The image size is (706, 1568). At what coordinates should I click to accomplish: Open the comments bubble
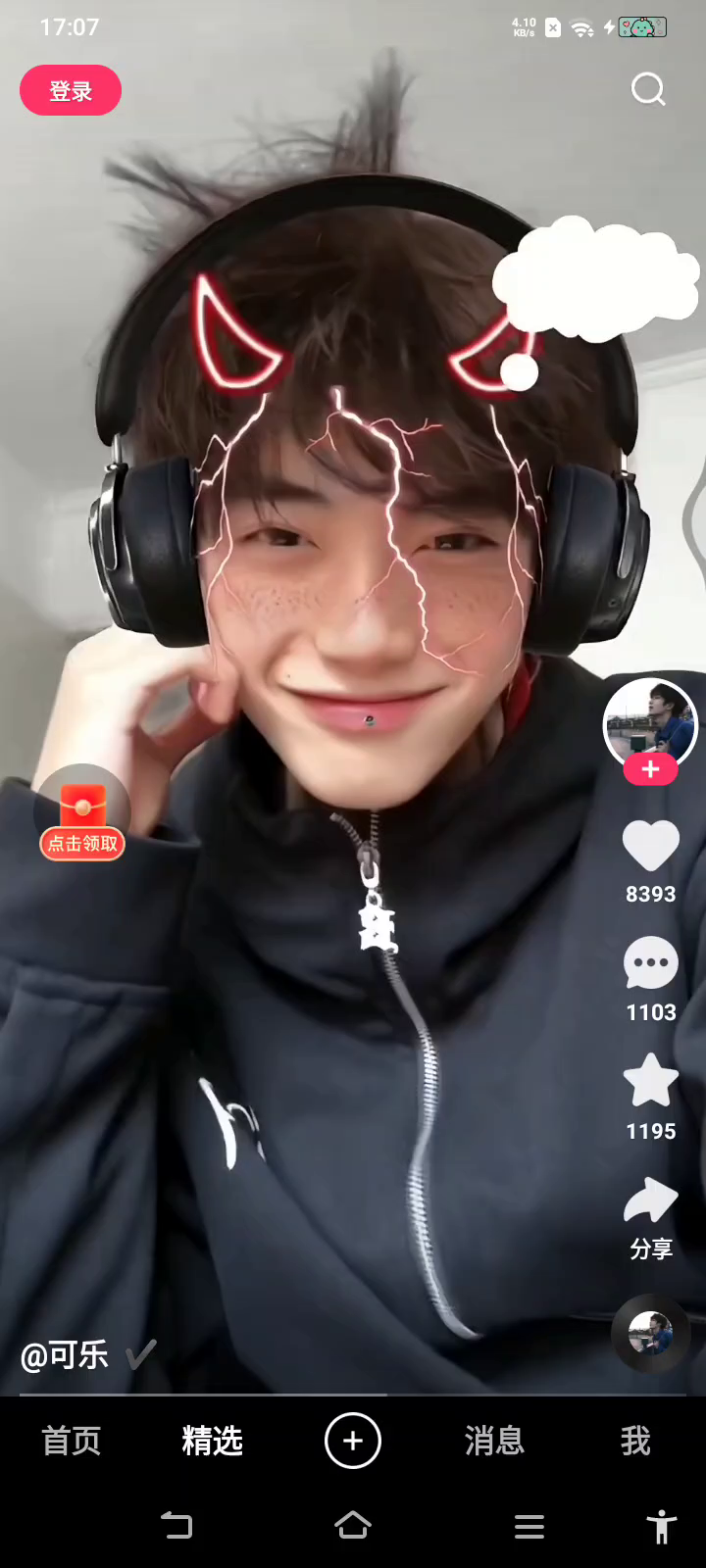tap(651, 963)
